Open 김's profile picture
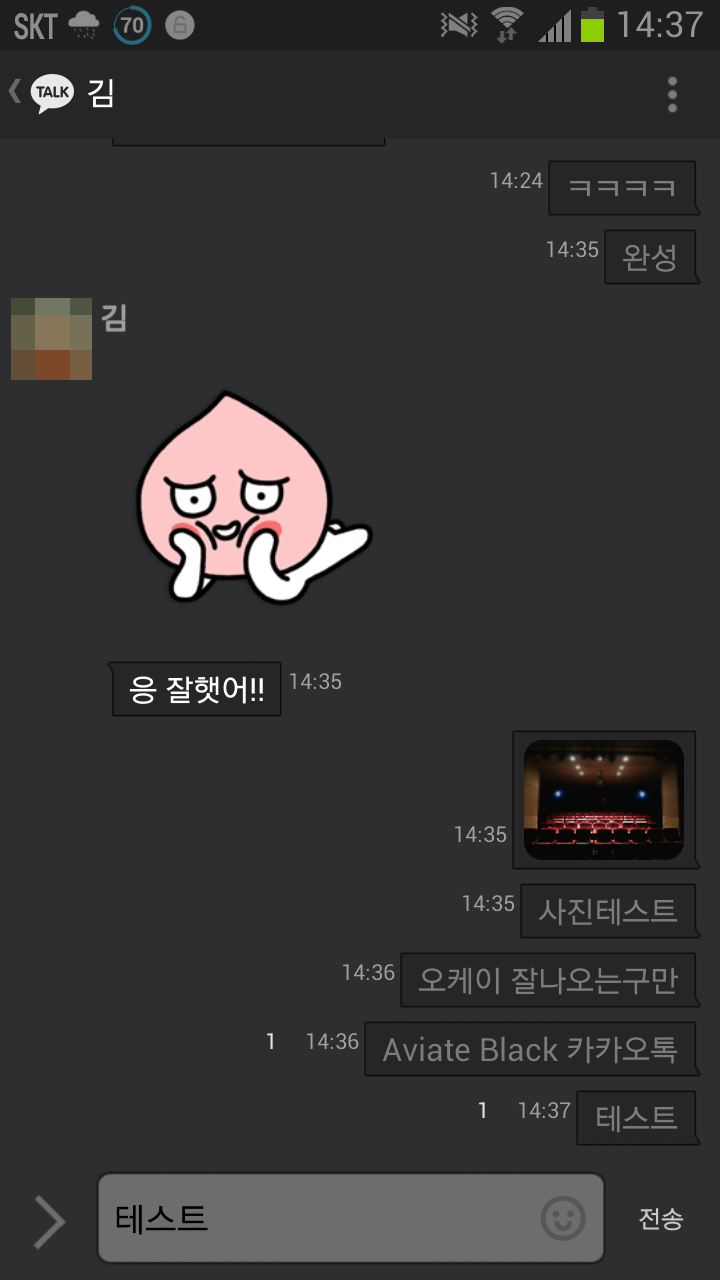This screenshot has height=1280, width=720. click(x=51, y=339)
